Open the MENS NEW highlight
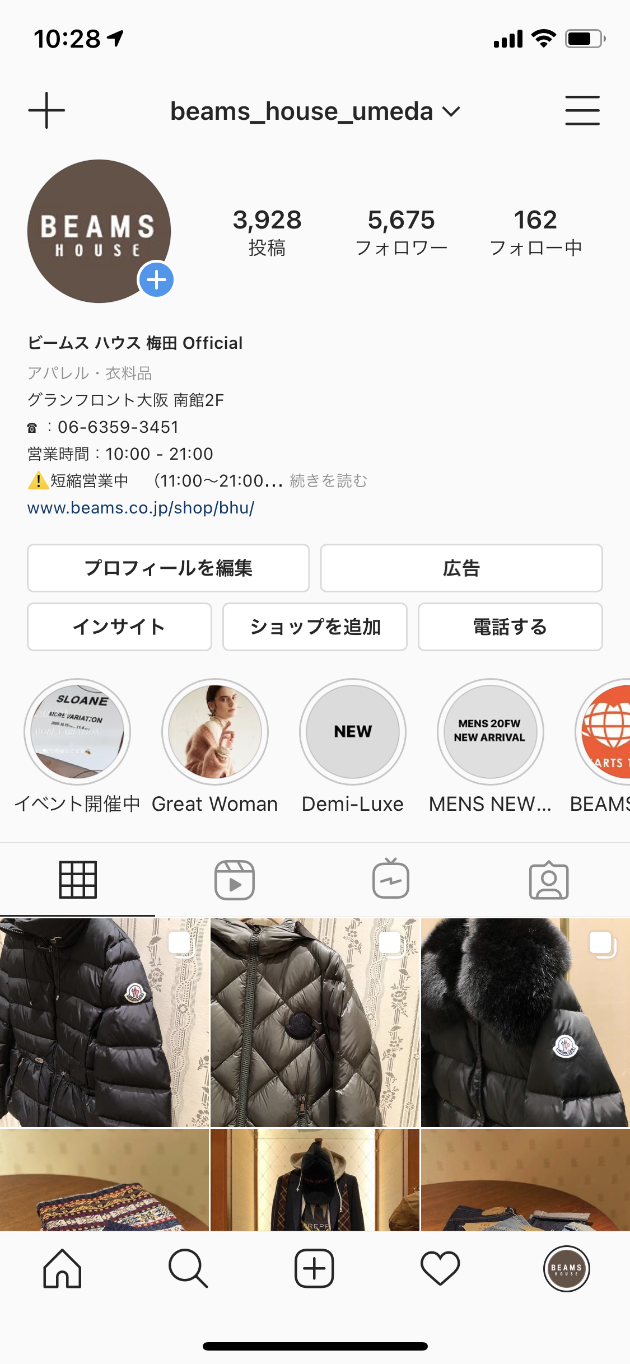The height and width of the screenshot is (1364, 630). point(490,732)
